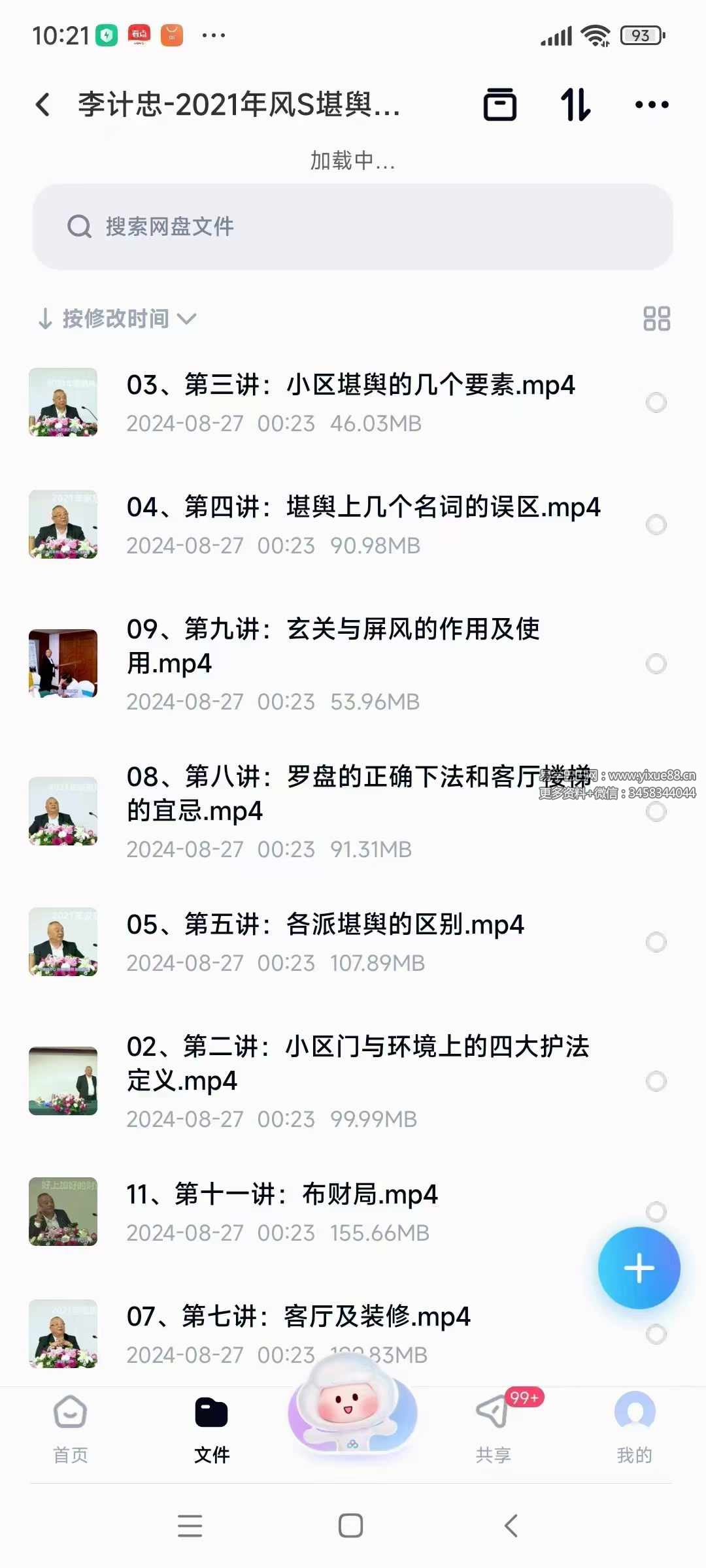Screen dimensions: 706x1568
Task: Tap the thumbnail of 09 玄关与屏风 video
Action: [x=62, y=663]
